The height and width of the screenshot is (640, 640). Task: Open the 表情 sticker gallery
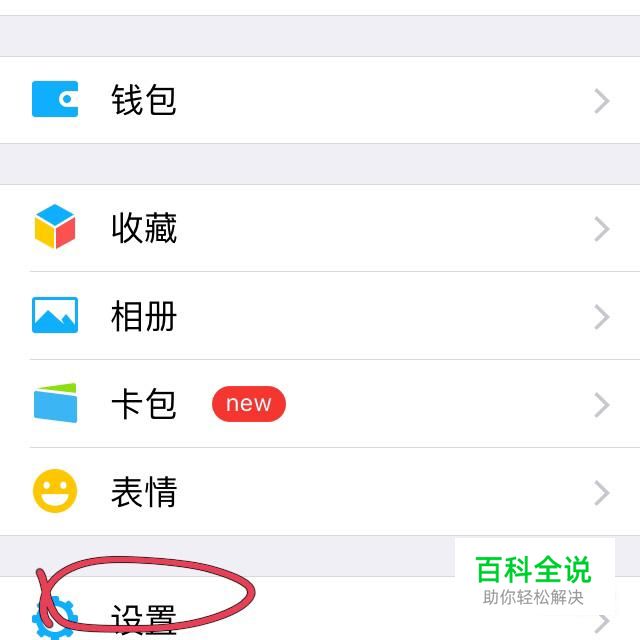[x=320, y=492]
